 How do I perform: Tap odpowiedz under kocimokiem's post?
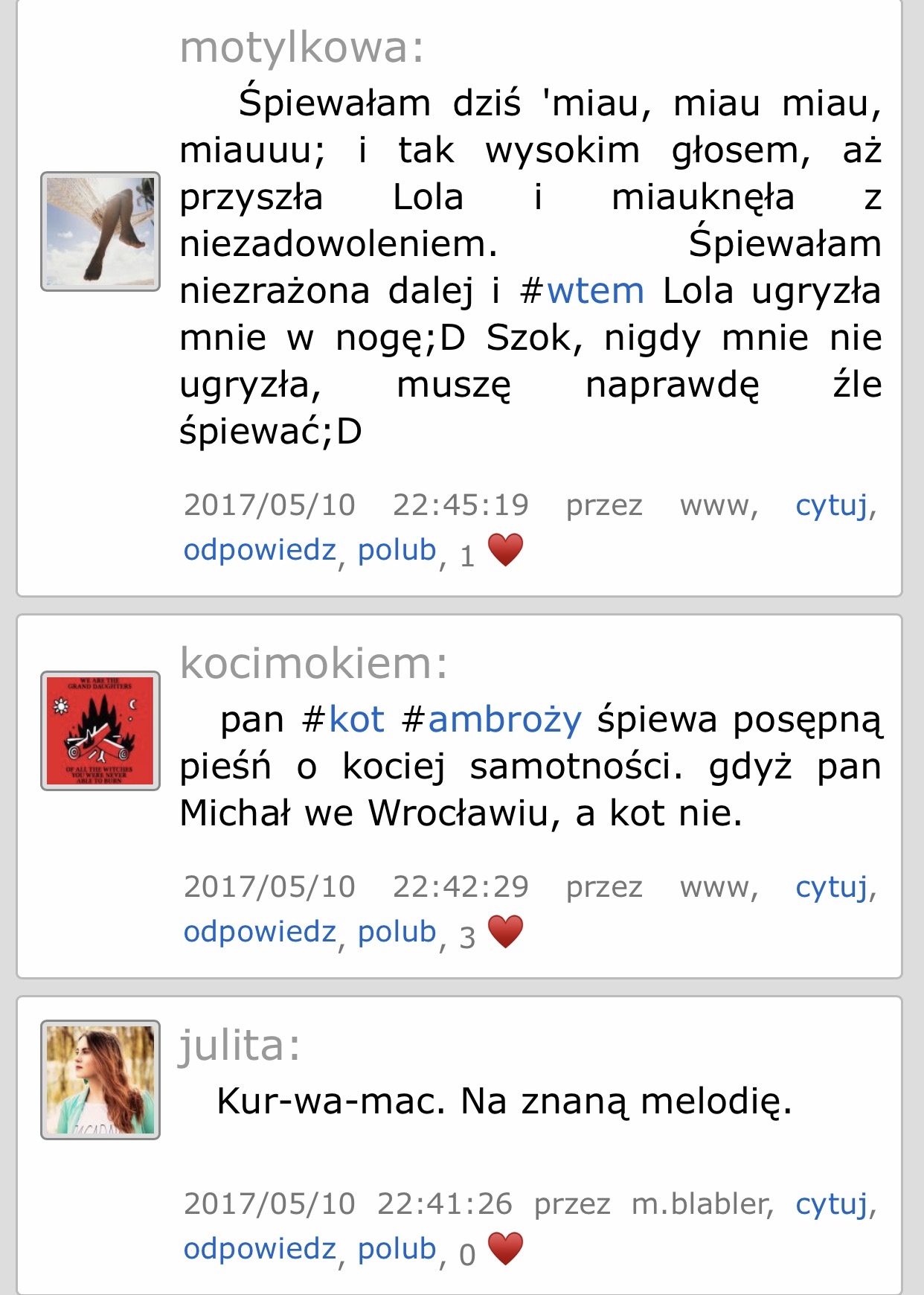260,932
